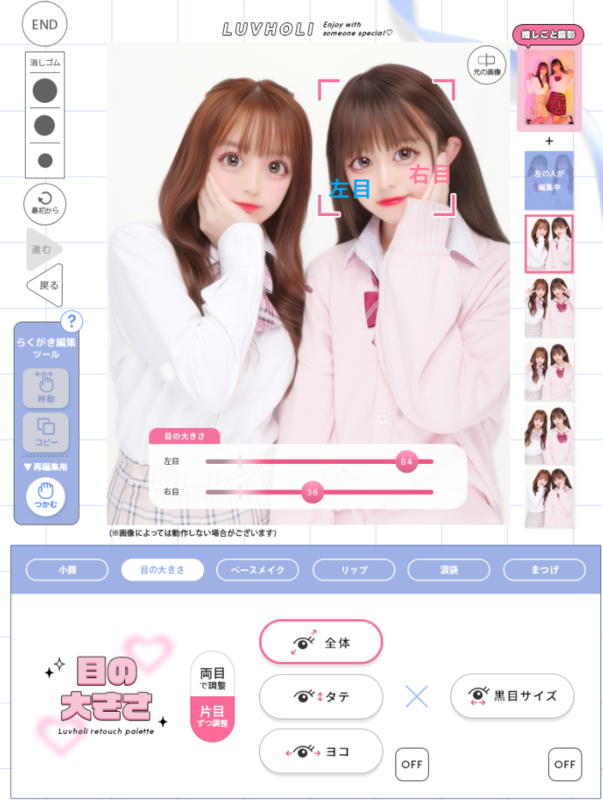Reset edits with 最初から button
Image resolution: width=603 pixels, height=800 pixels.
point(45,204)
